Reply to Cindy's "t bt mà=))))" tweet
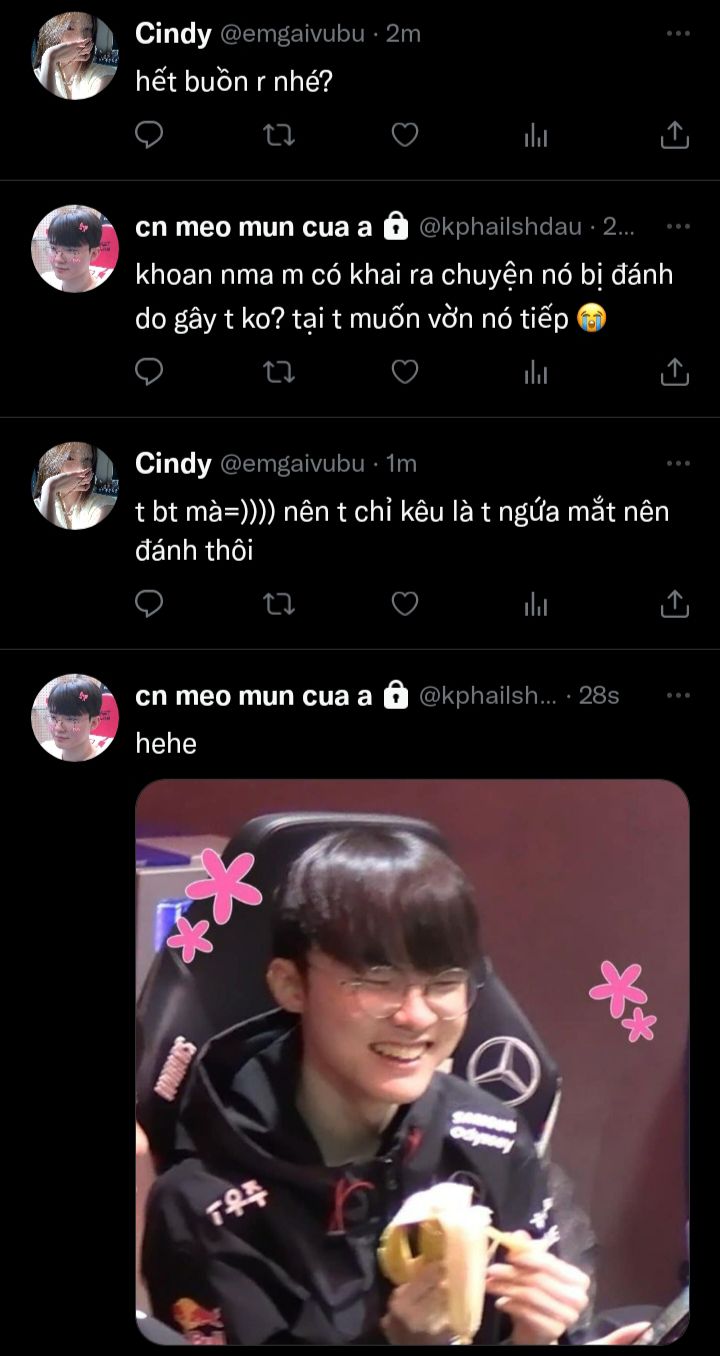This screenshot has width=720, height=1356. click(149, 603)
